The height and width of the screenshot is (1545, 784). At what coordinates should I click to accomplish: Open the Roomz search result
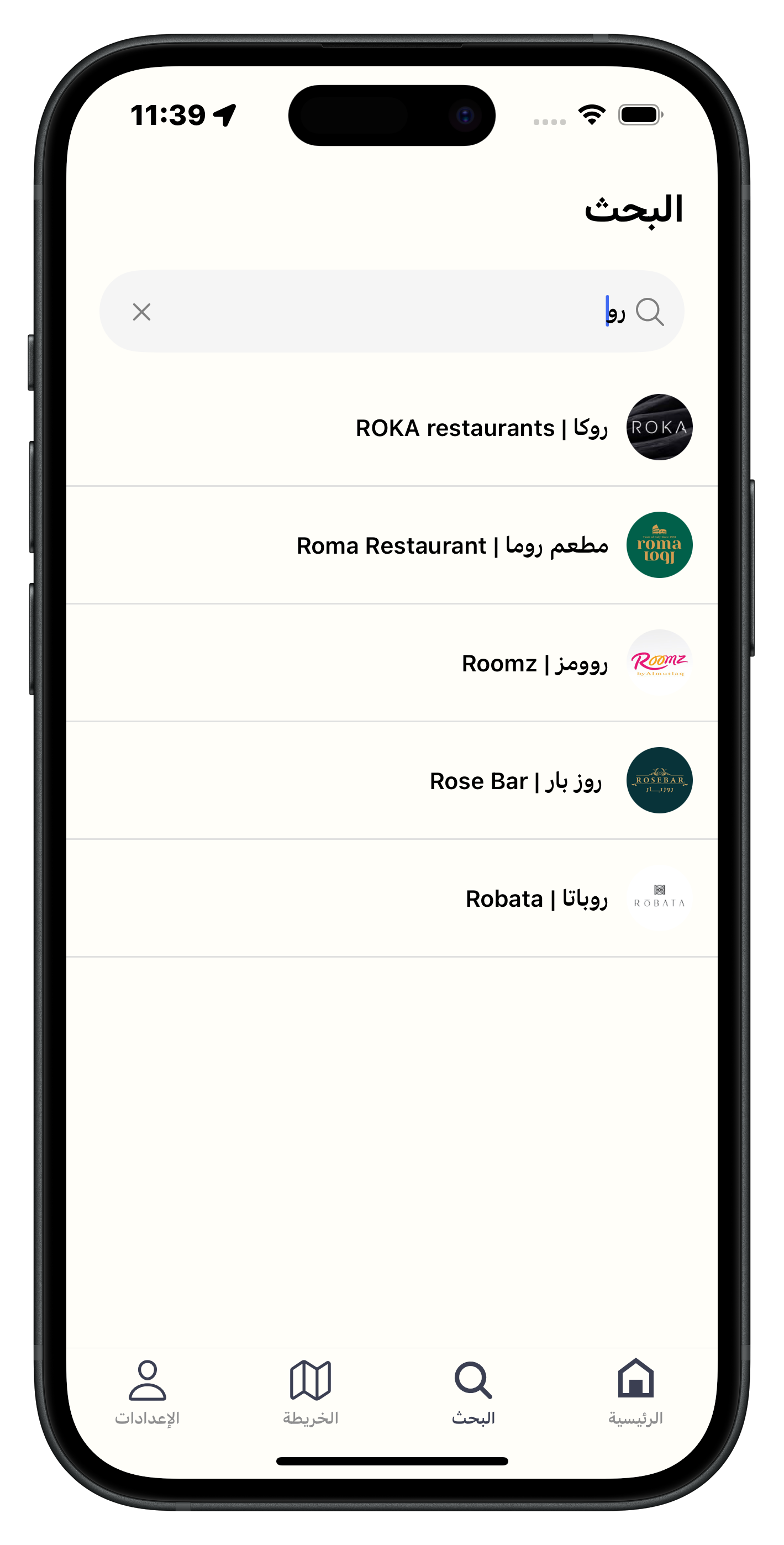click(534, 663)
